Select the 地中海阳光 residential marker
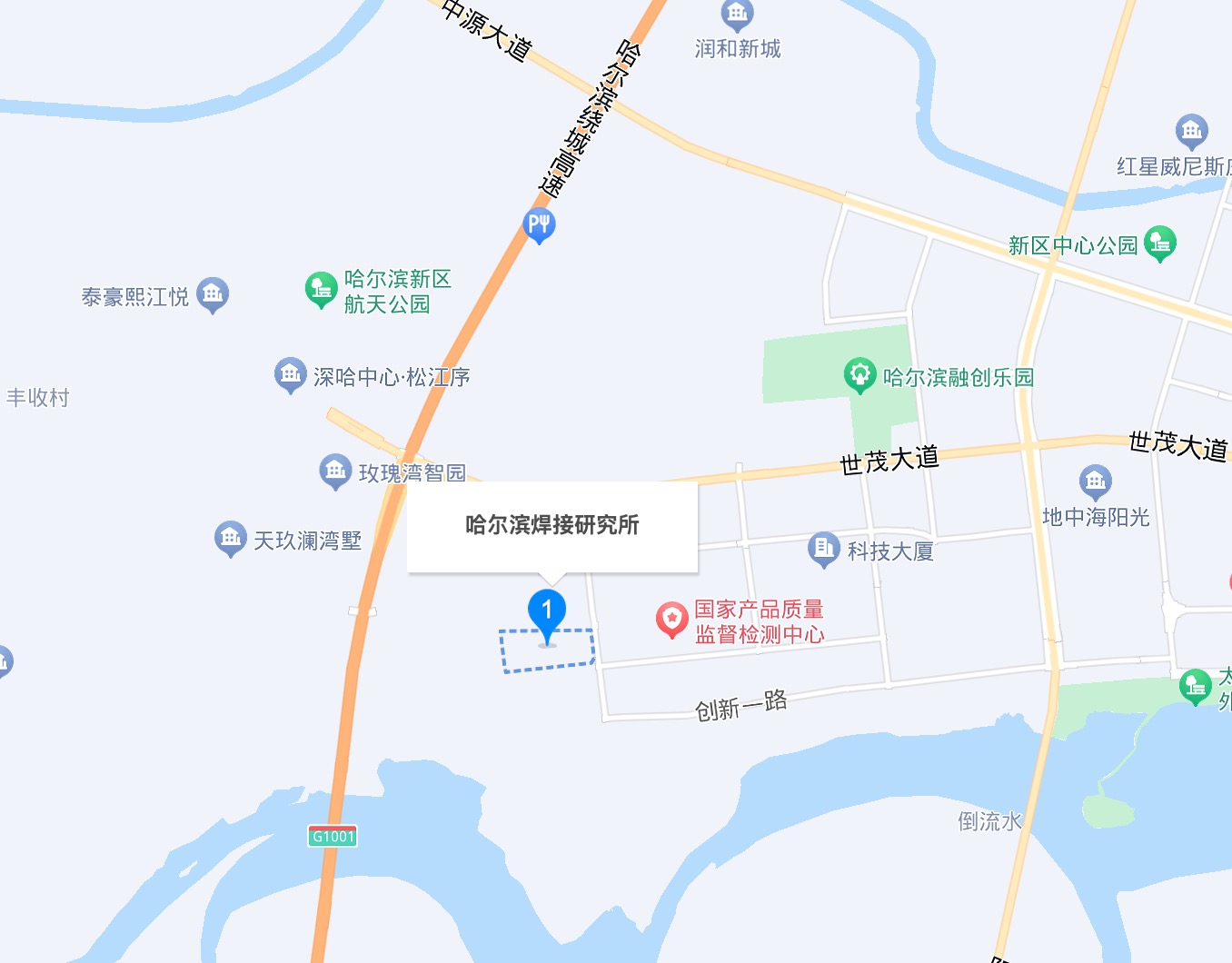1232x963 pixels. pos(1095,481)
